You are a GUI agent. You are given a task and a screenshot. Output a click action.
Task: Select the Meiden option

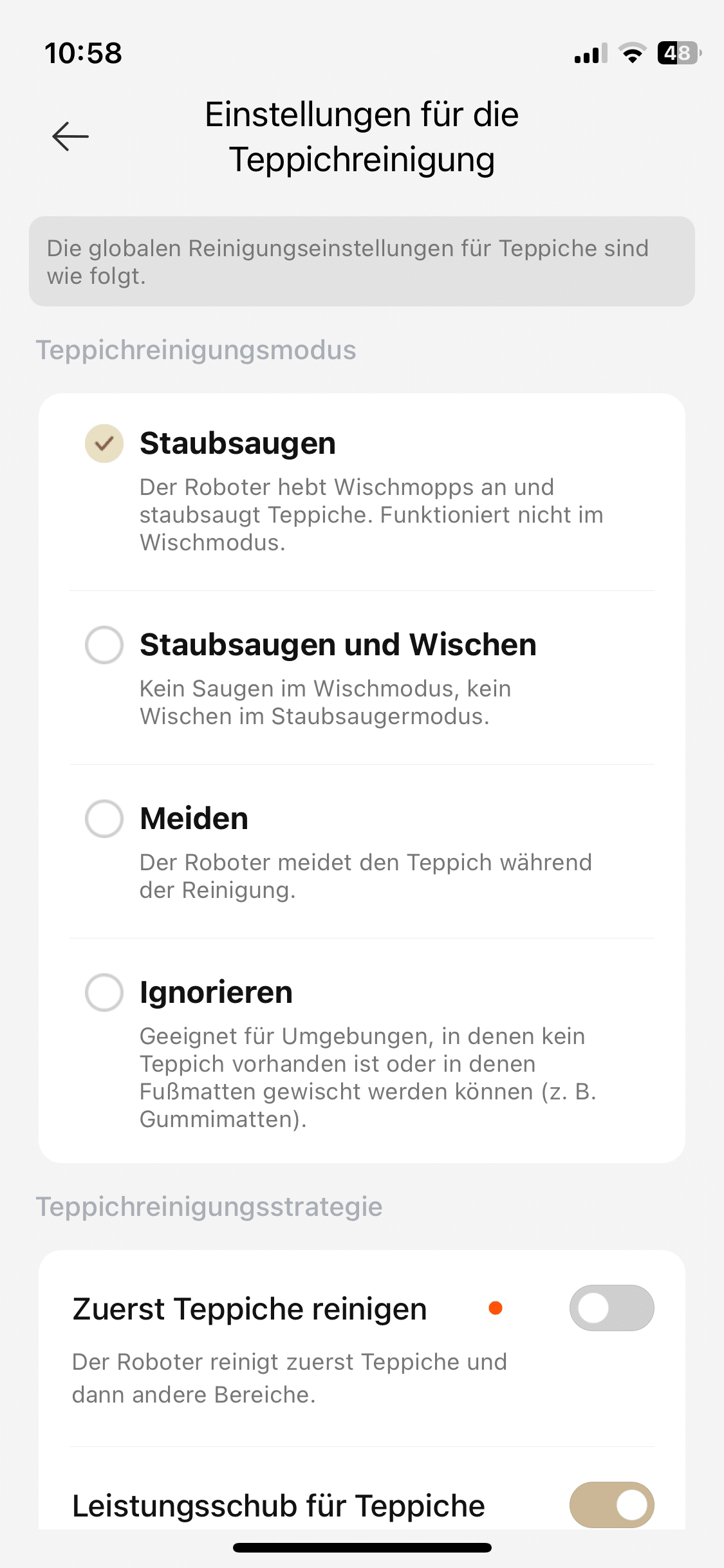[x=104, y=819]
